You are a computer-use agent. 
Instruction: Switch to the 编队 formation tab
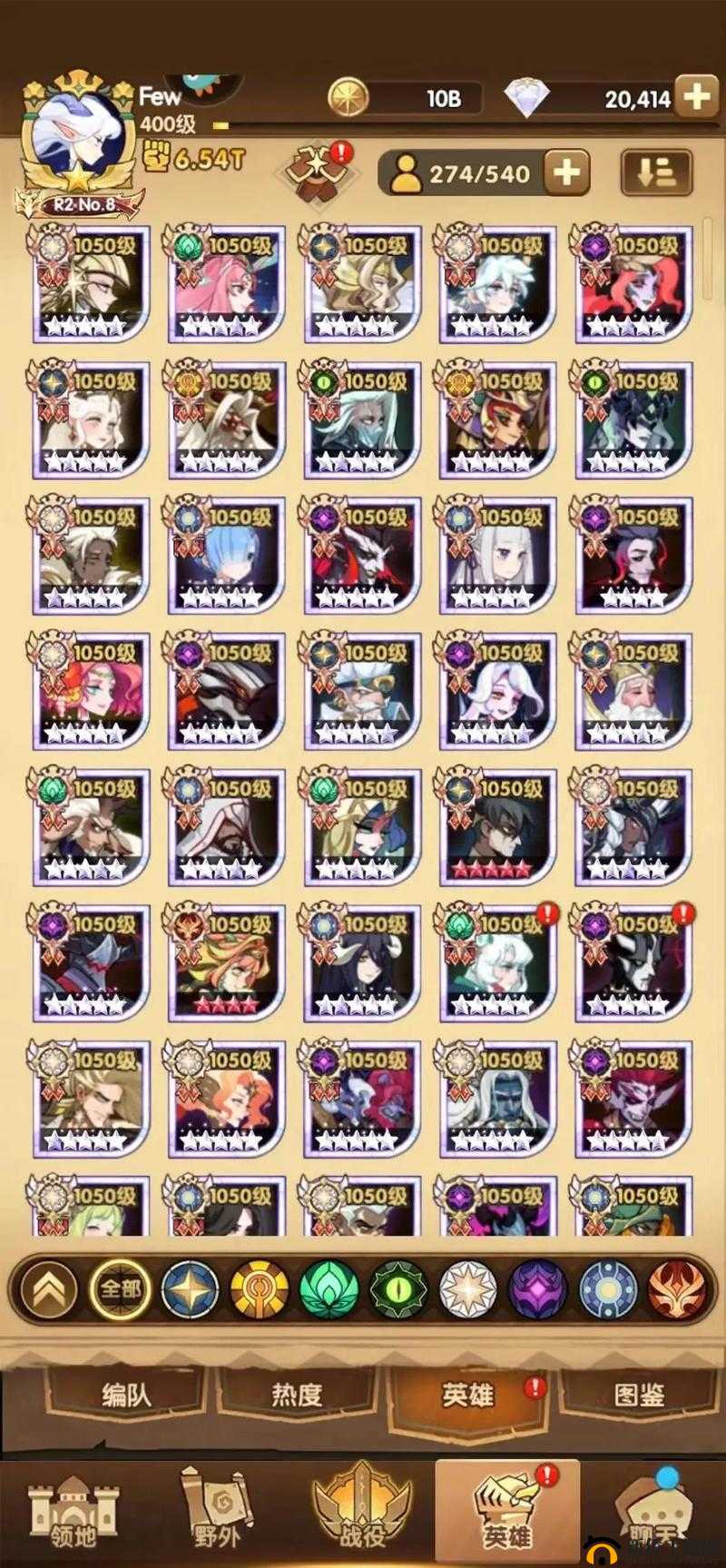125,1395
